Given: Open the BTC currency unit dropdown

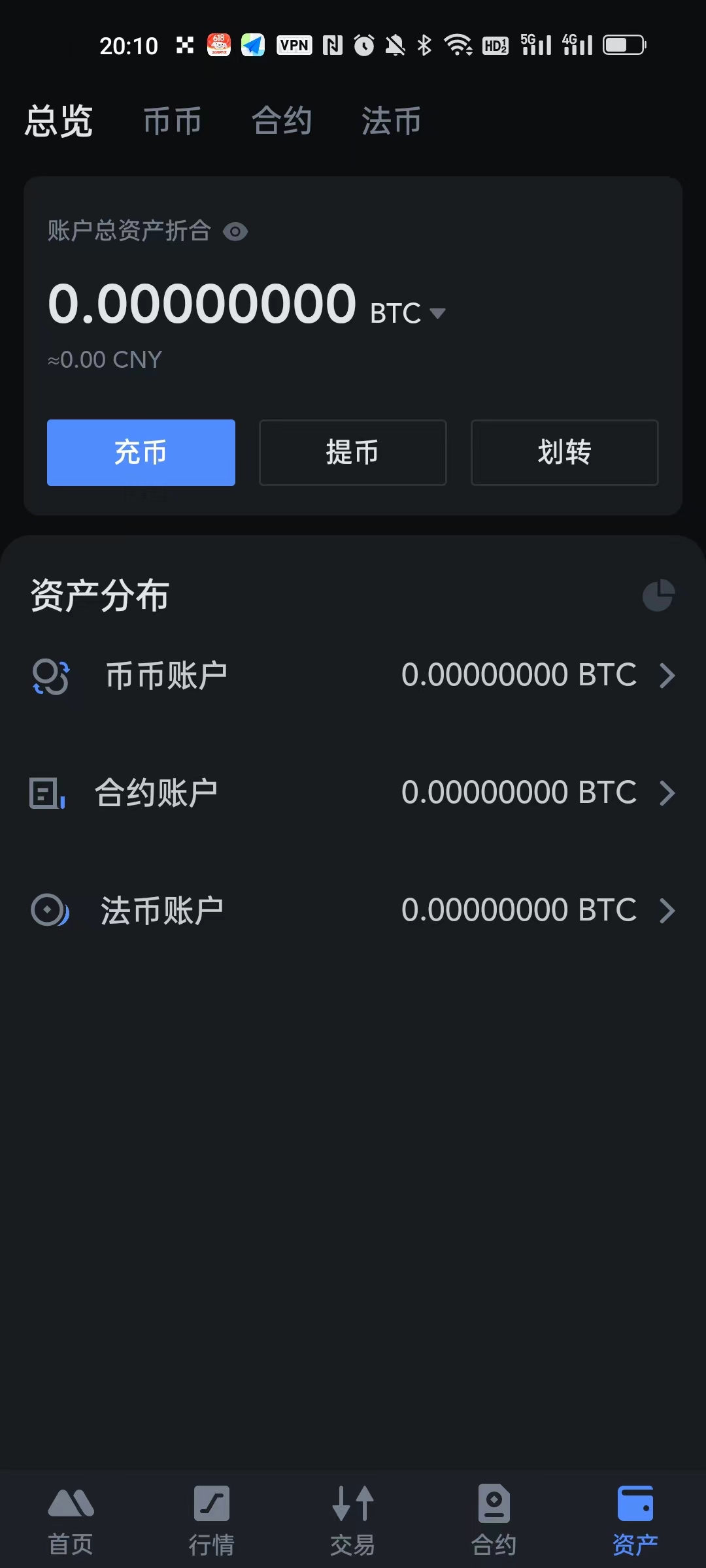Looking at the screenshot, I should [x=408, y=313].
